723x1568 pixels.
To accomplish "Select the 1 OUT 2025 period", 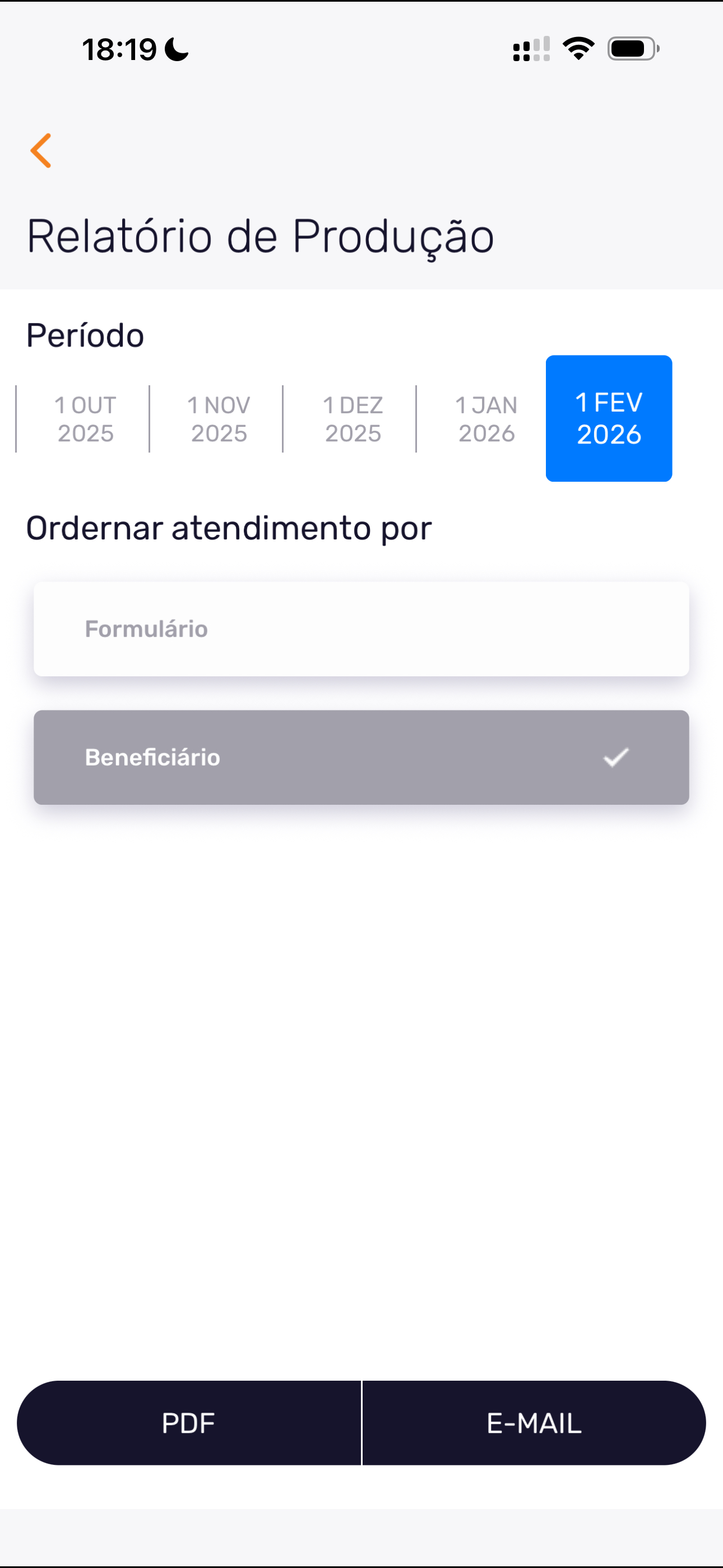I will pos(85,419).
